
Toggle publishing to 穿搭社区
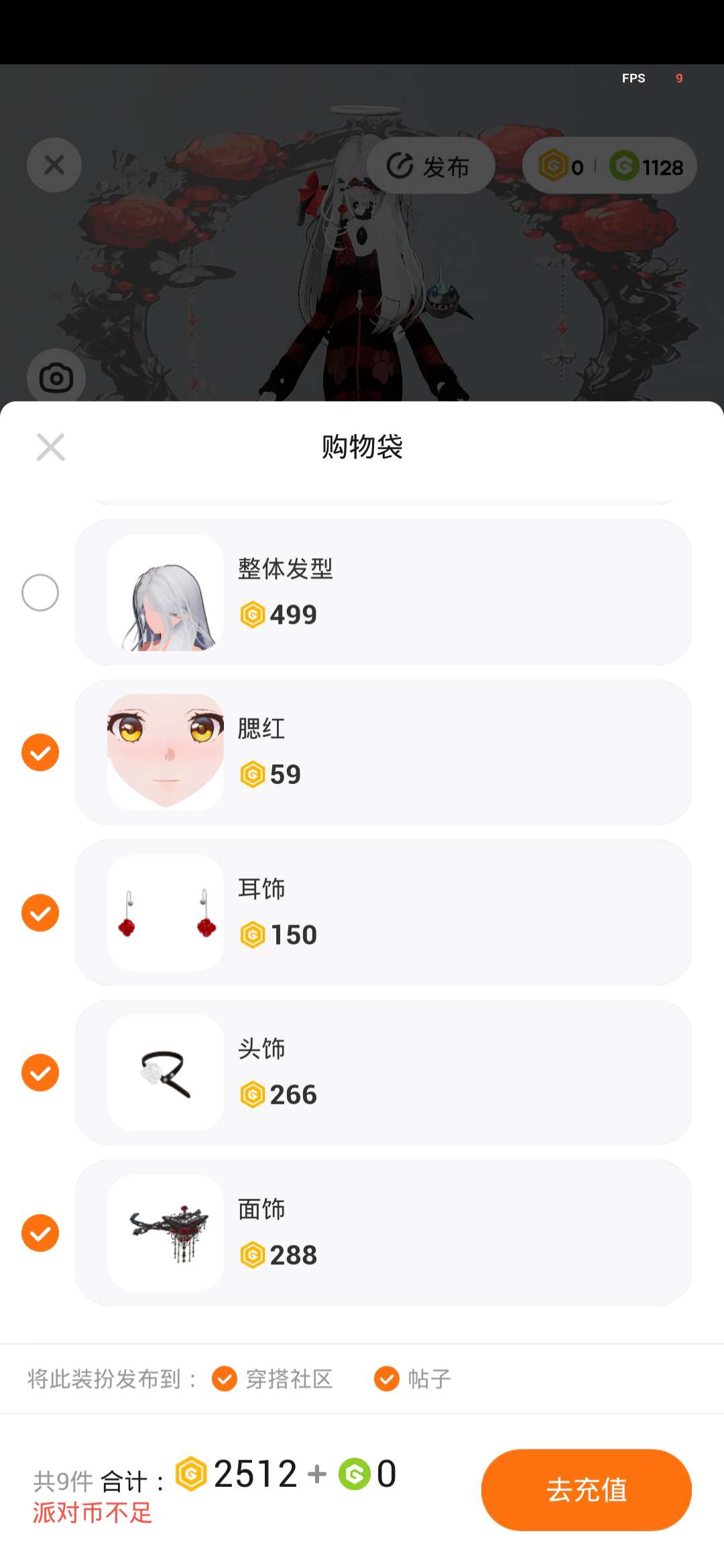point(272,1379)
